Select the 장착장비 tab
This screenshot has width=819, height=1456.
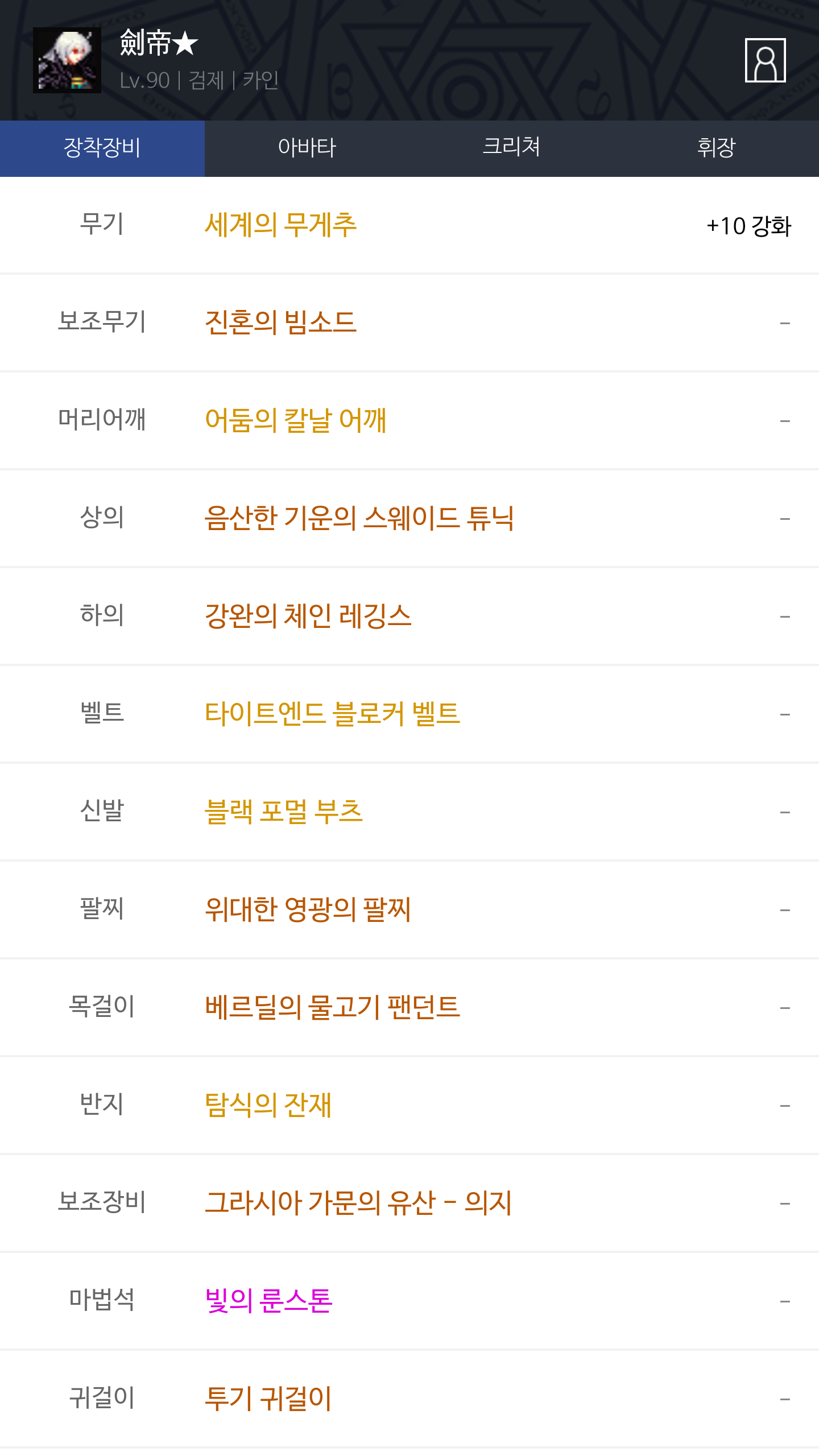coord(102,148)
